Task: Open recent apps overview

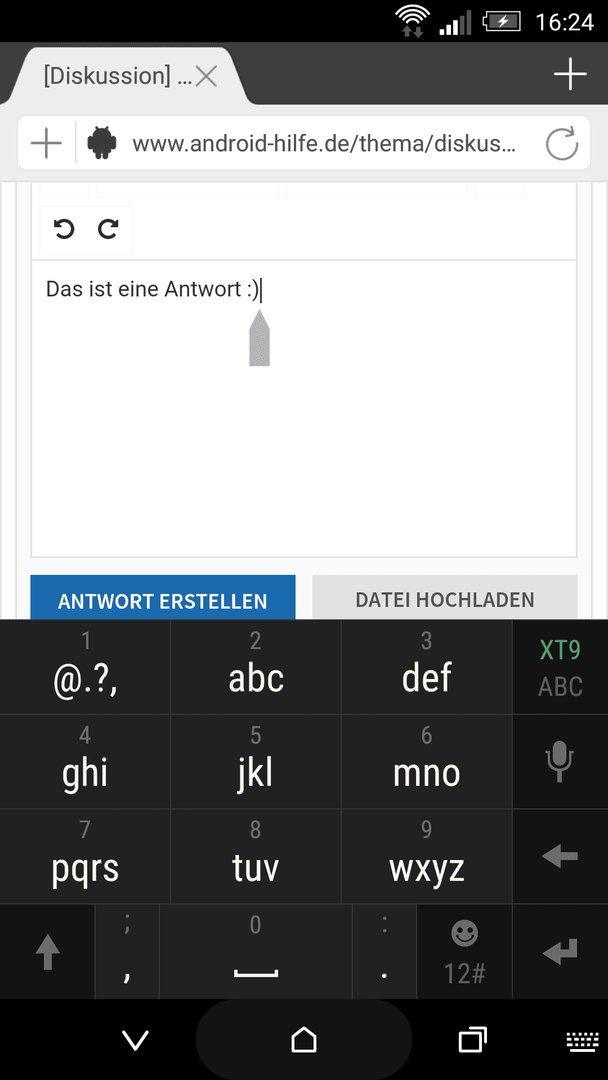Action: click(472, 1040)
